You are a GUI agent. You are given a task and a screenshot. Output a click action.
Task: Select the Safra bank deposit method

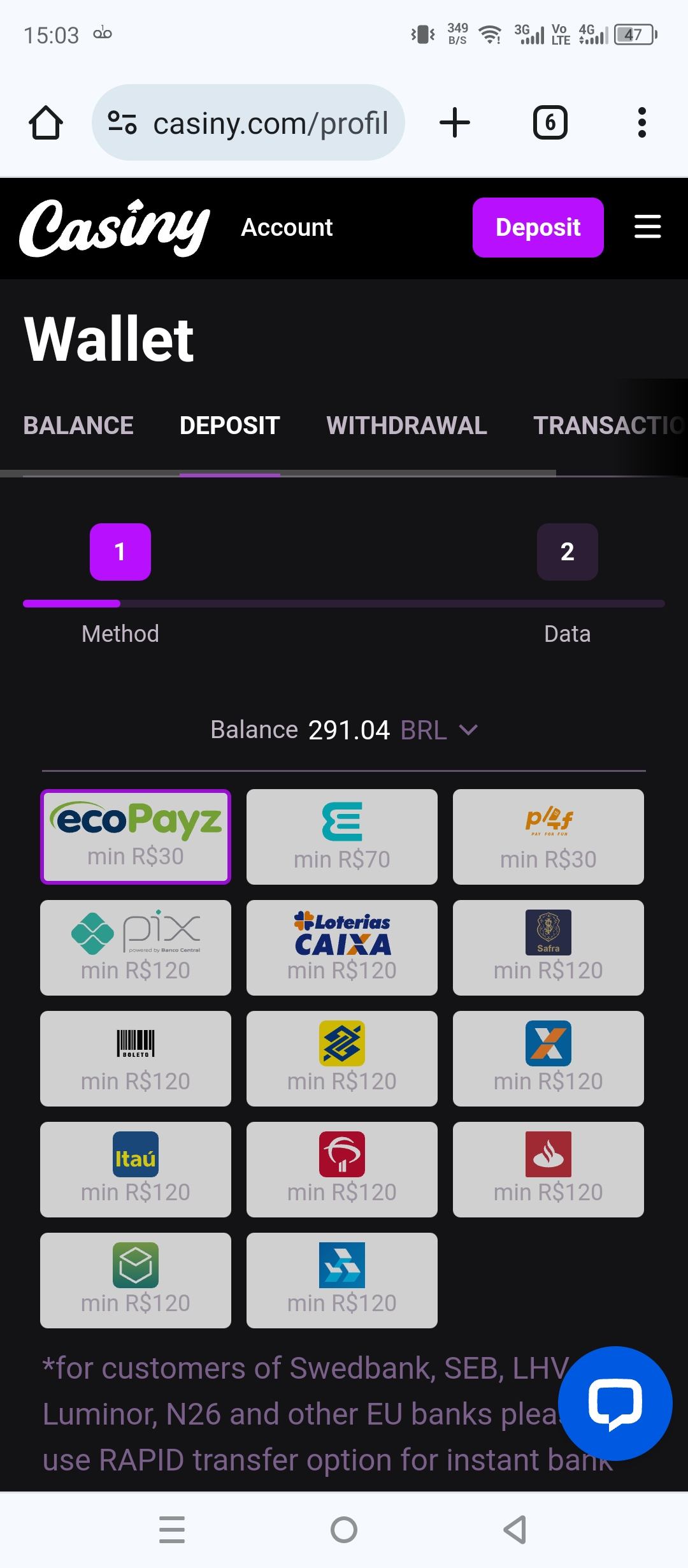(548, 947)
